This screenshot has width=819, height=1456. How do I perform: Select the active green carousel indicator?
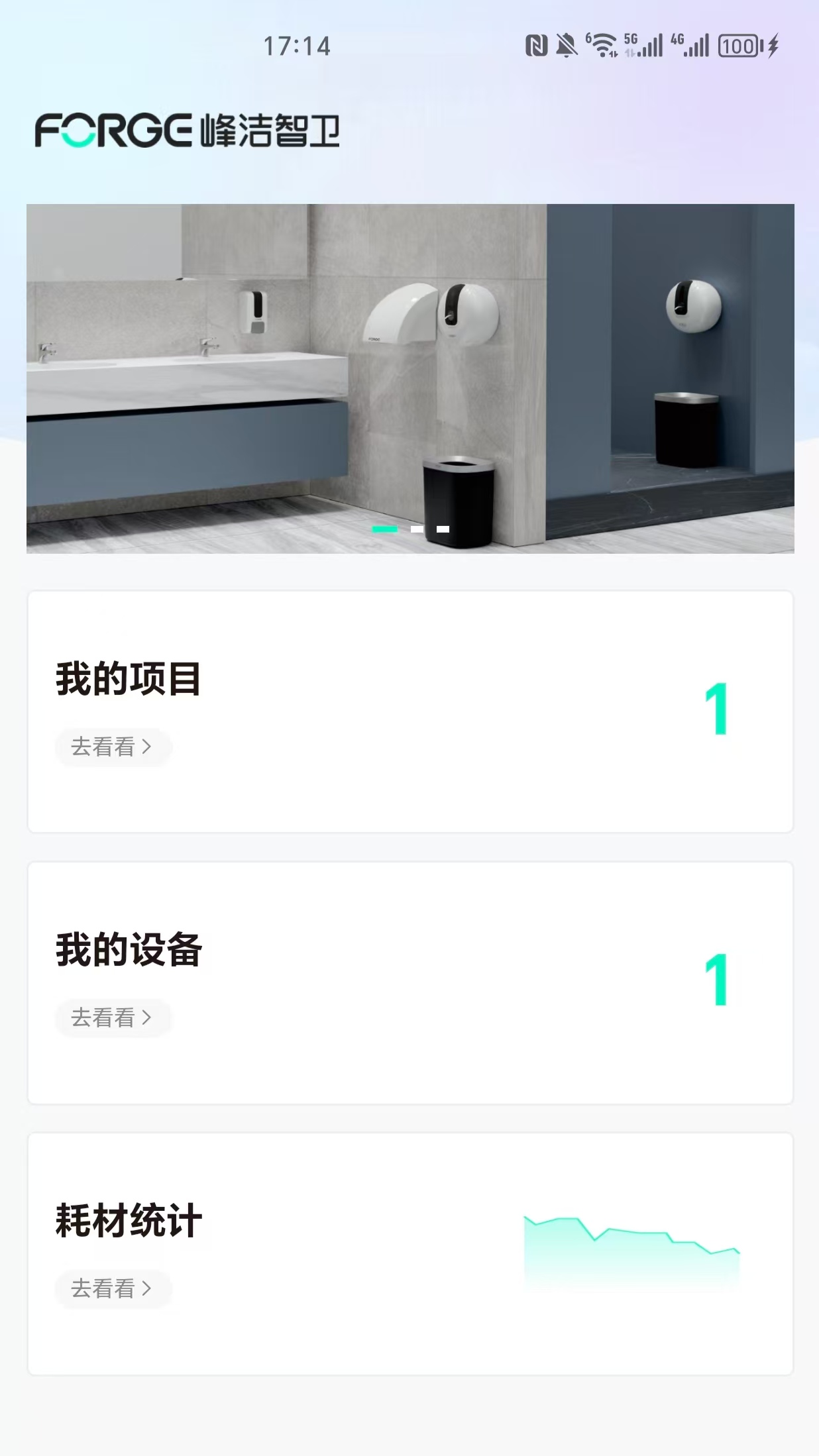384,529
